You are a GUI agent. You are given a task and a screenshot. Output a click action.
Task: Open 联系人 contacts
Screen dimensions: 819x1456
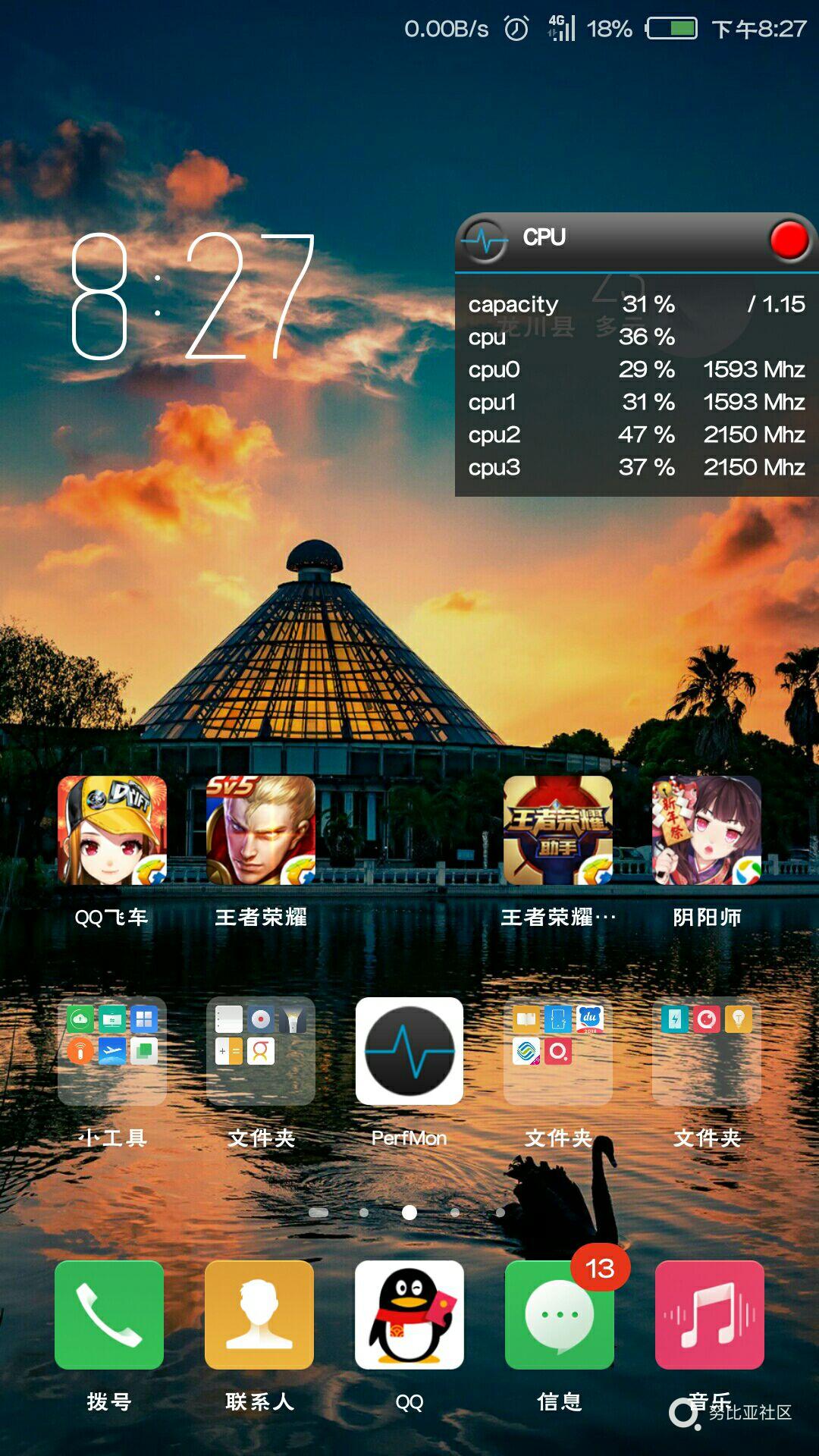pyautogui.click(x=259, y=1315)
